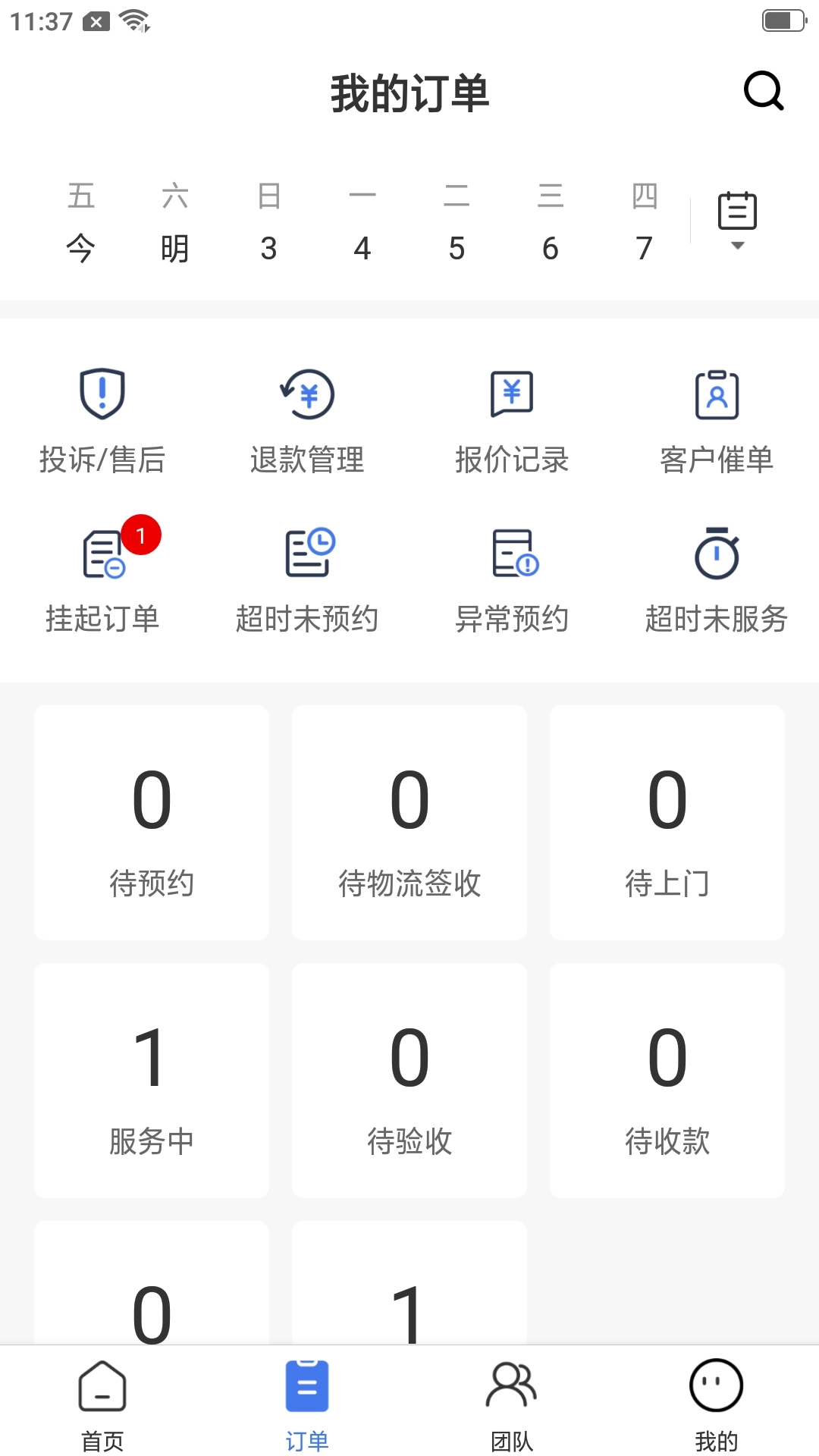Open the calendar picker icon
The height and width of the screenshot is (1456, 819).
tap(736, 212)
